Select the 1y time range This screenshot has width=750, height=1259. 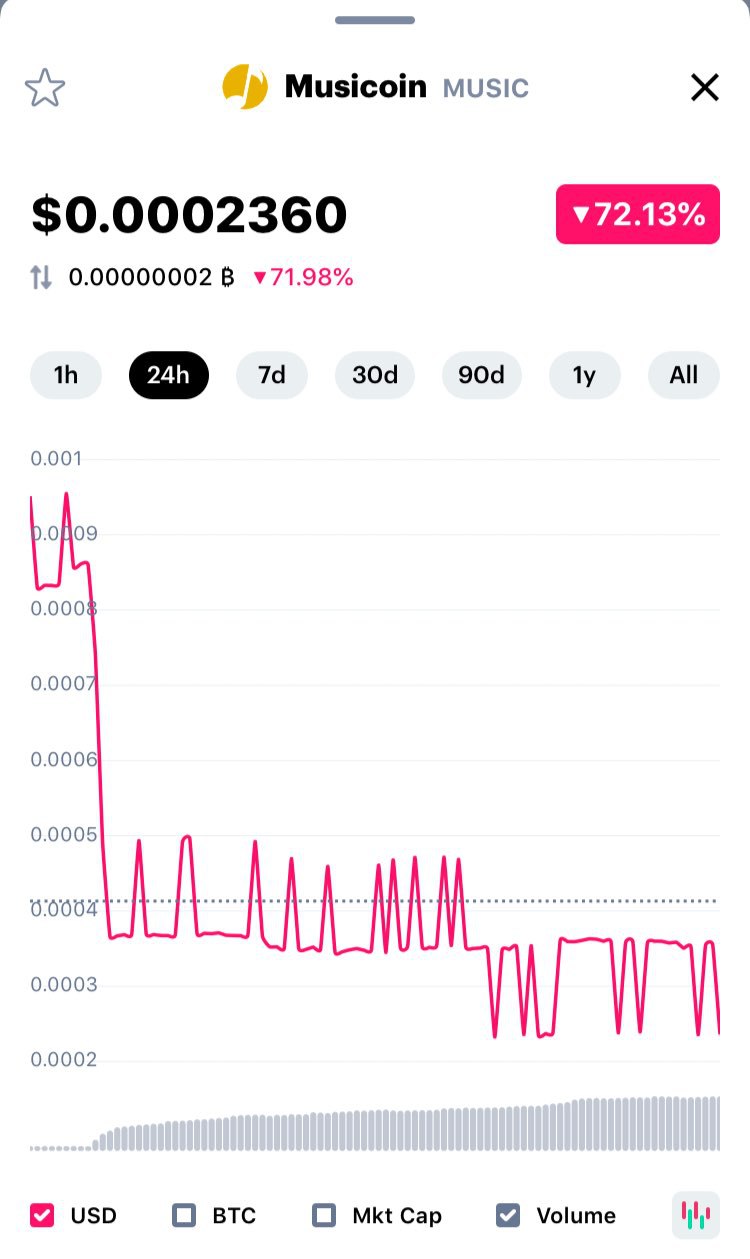[584, 375]
